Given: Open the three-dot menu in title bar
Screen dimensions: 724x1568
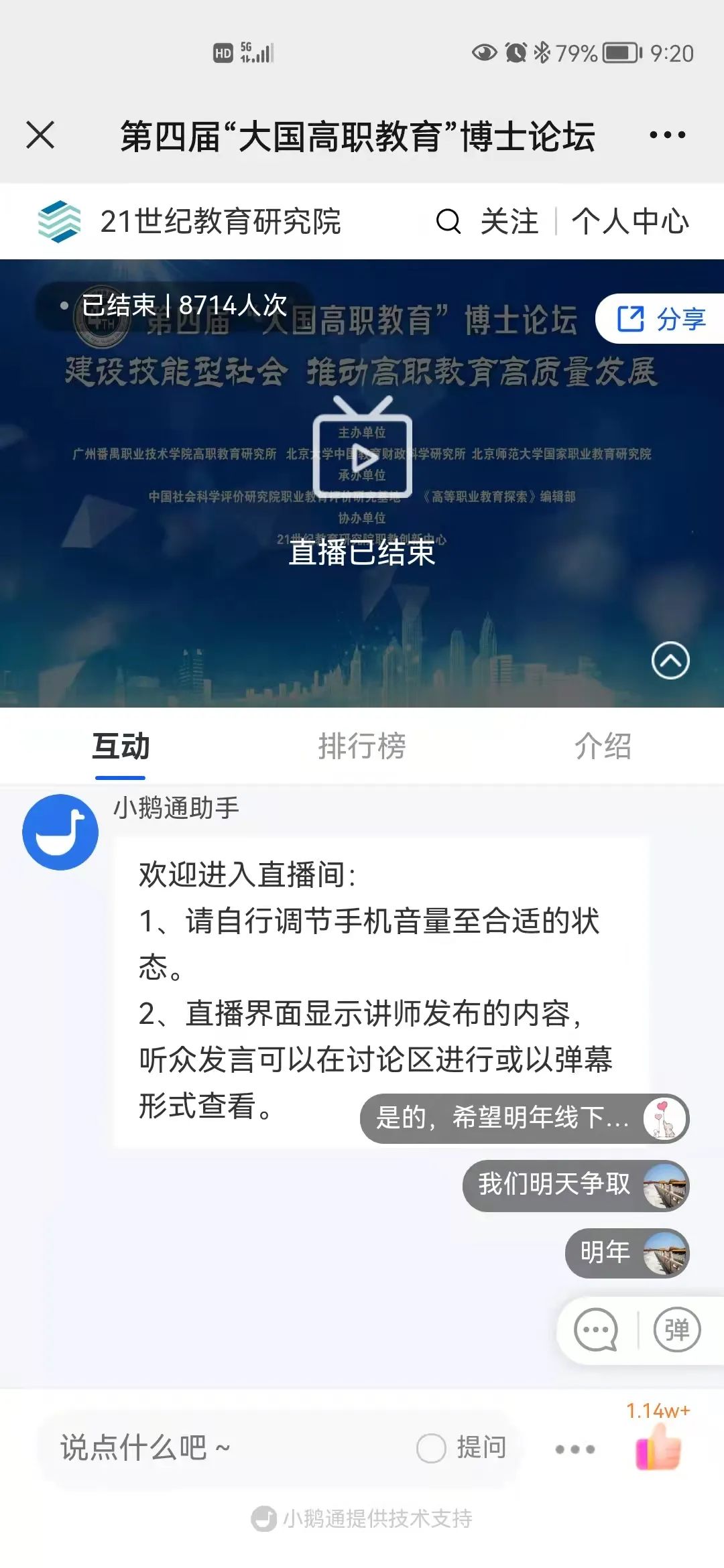Looking at the screenshot, I should (x=668, y=135).
